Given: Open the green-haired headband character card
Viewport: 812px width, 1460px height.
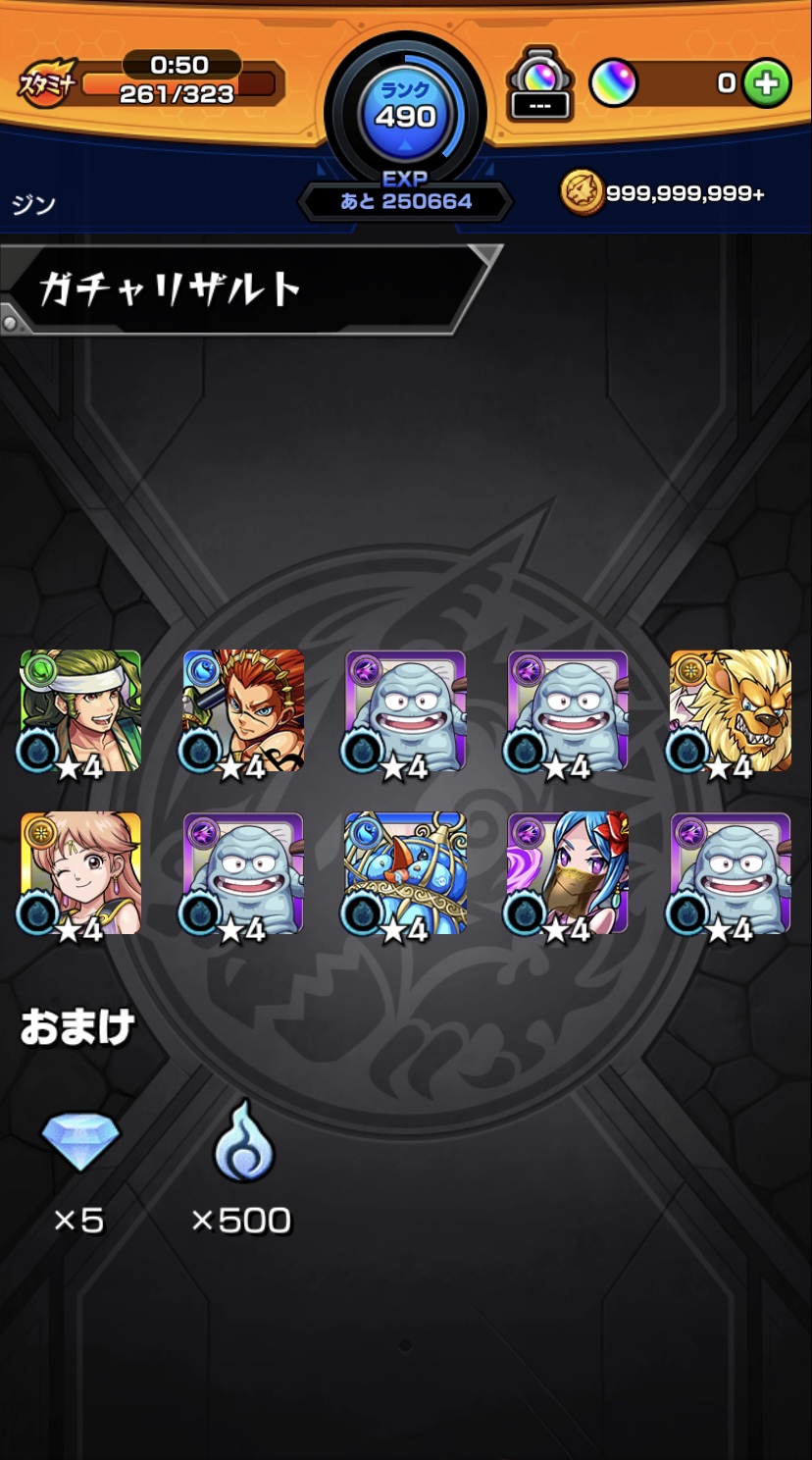Looking at the screenshot, I should coord(80,710).
